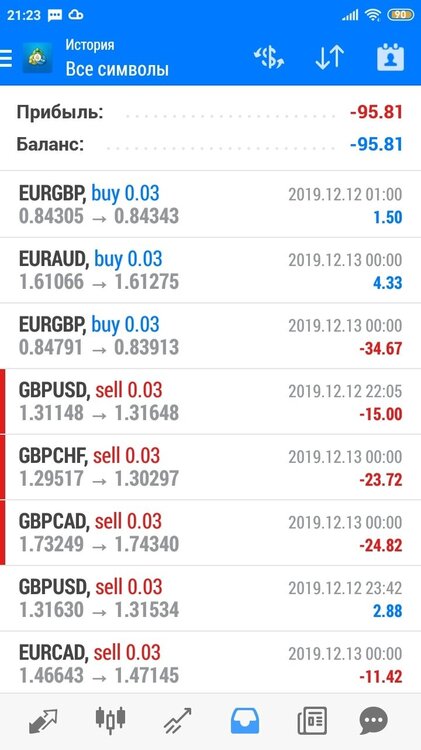Open GBPUSD sell trade with -15.00 loss
This screenshot has width=421, height=750.
[x=210, y=402]
